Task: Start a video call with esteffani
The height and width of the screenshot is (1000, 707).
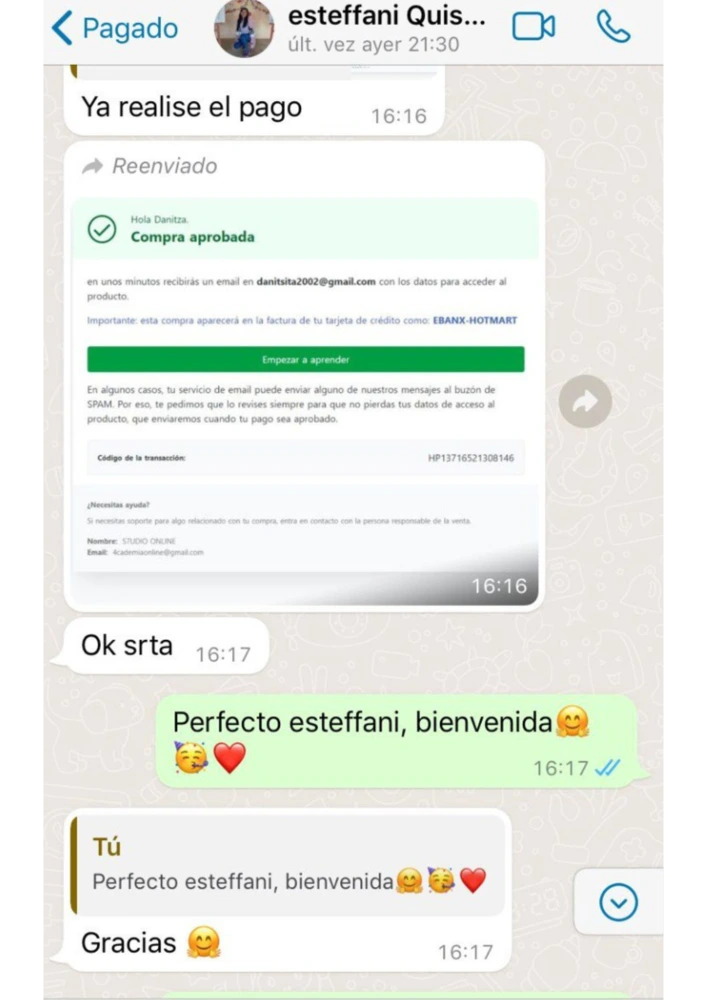Action: click(x=533, y=28)
